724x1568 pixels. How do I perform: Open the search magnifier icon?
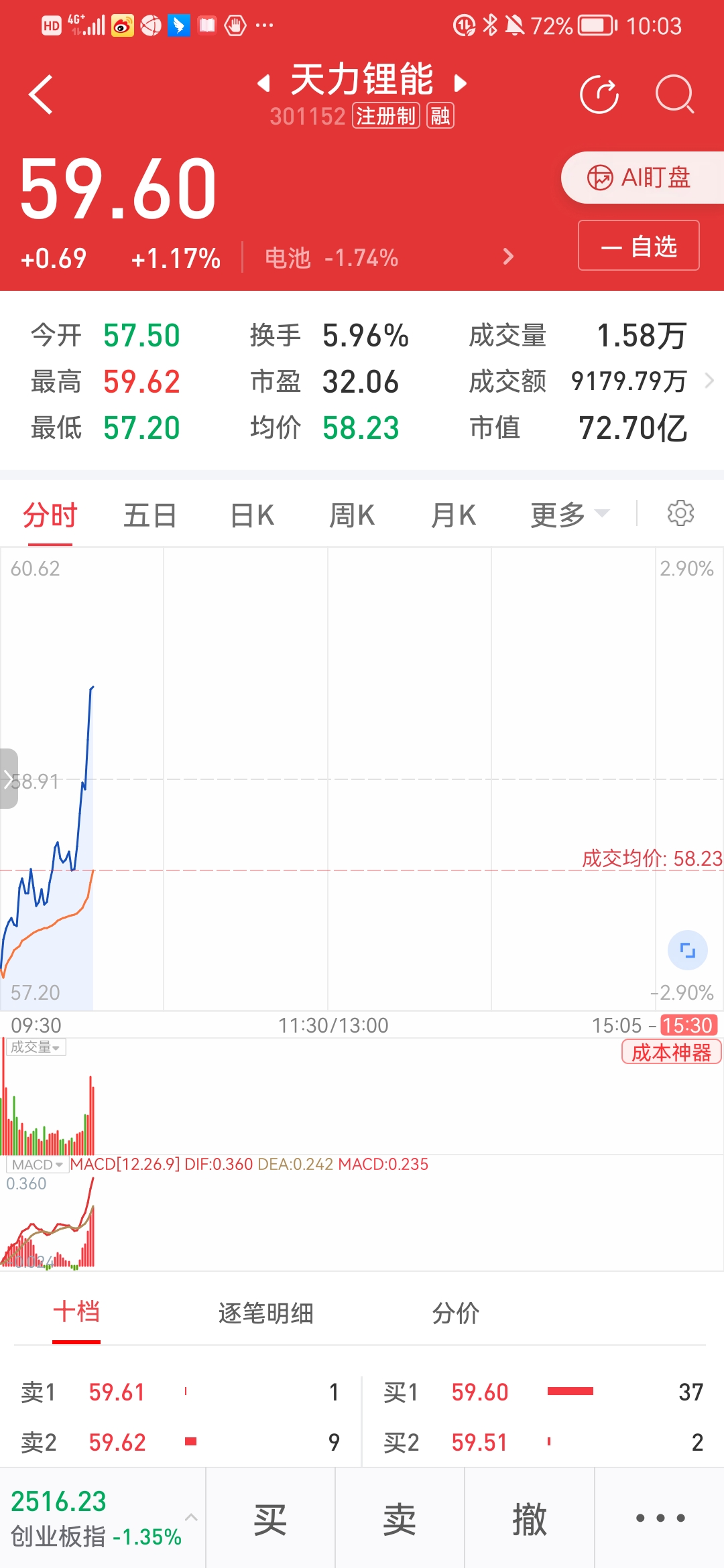674,94
